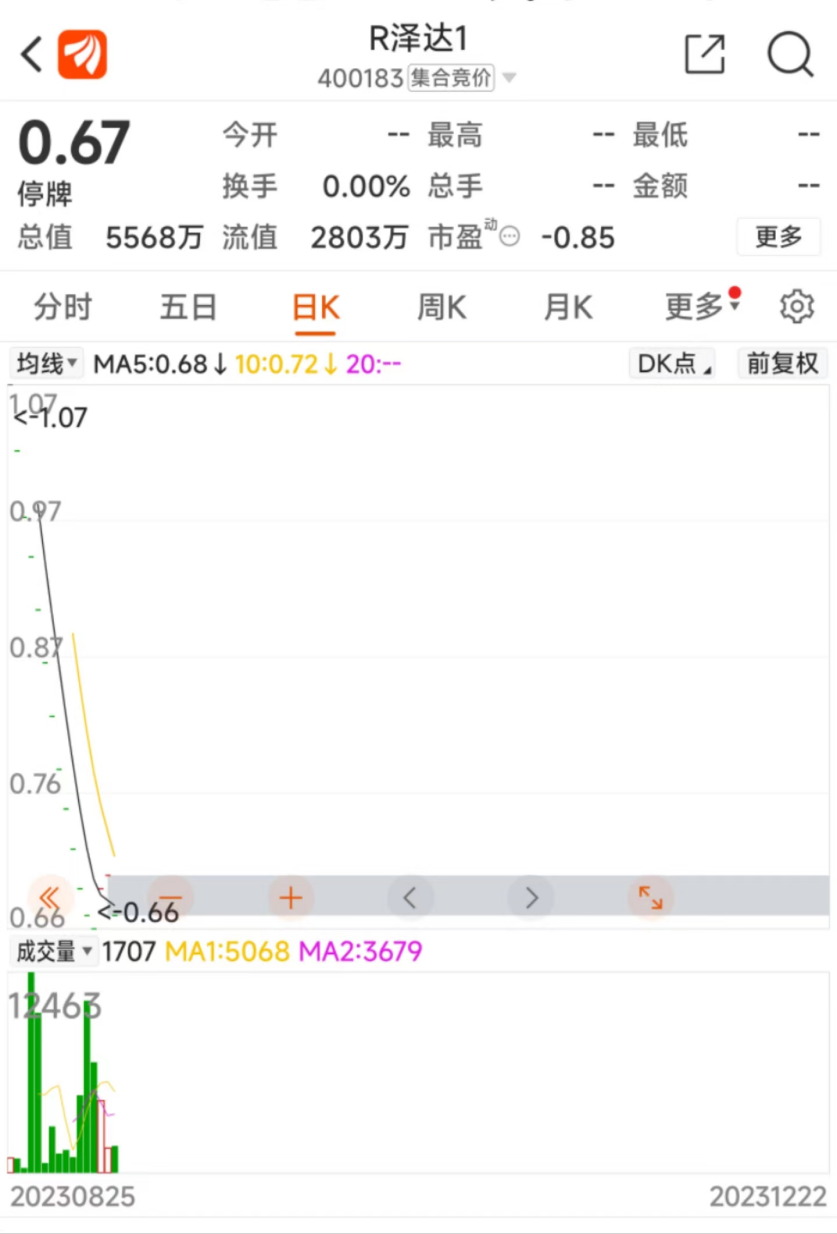The width and height of the screenshot is (837, 1234).
Task: Zoom out the K-line chart
Action: pos(171,897)
